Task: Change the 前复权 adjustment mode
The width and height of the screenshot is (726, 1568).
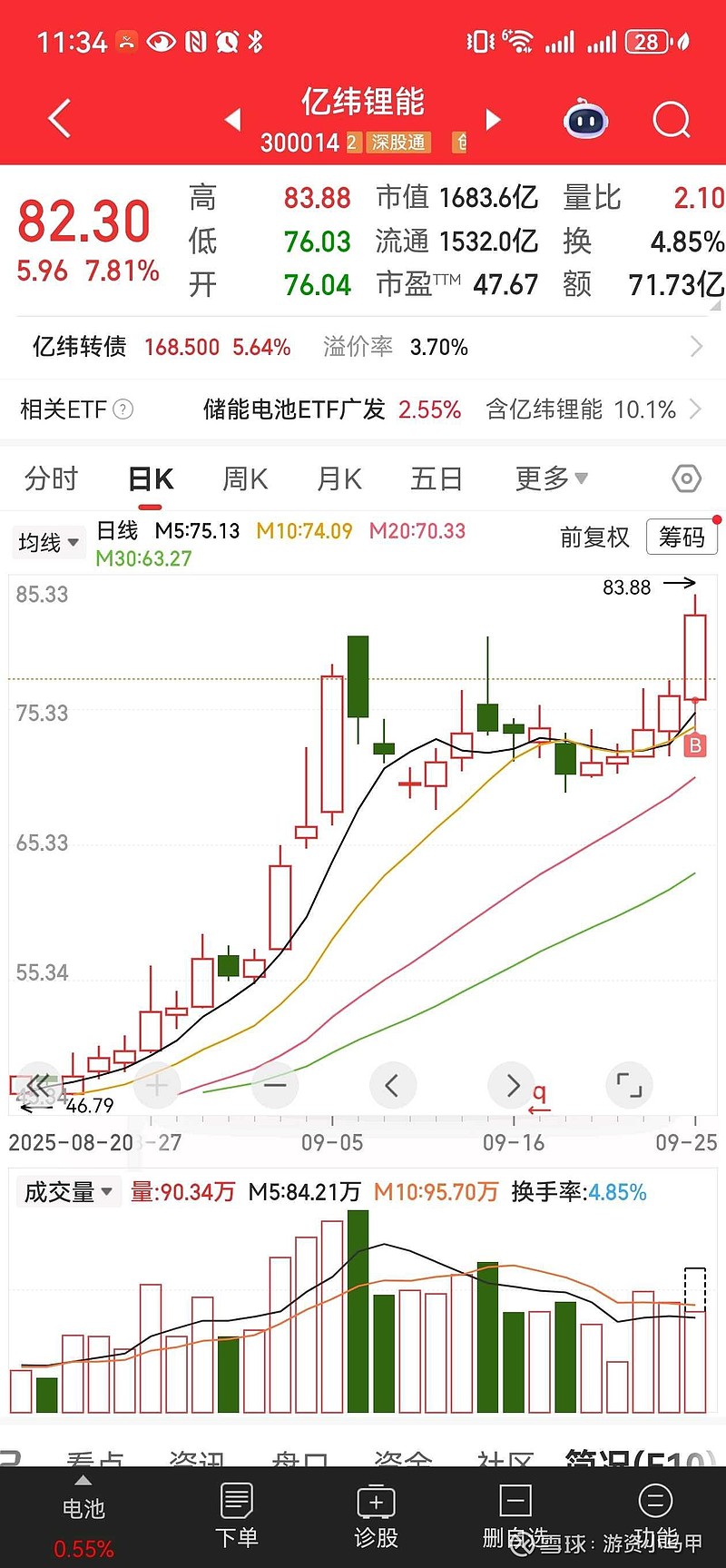Action: [594, 537]
